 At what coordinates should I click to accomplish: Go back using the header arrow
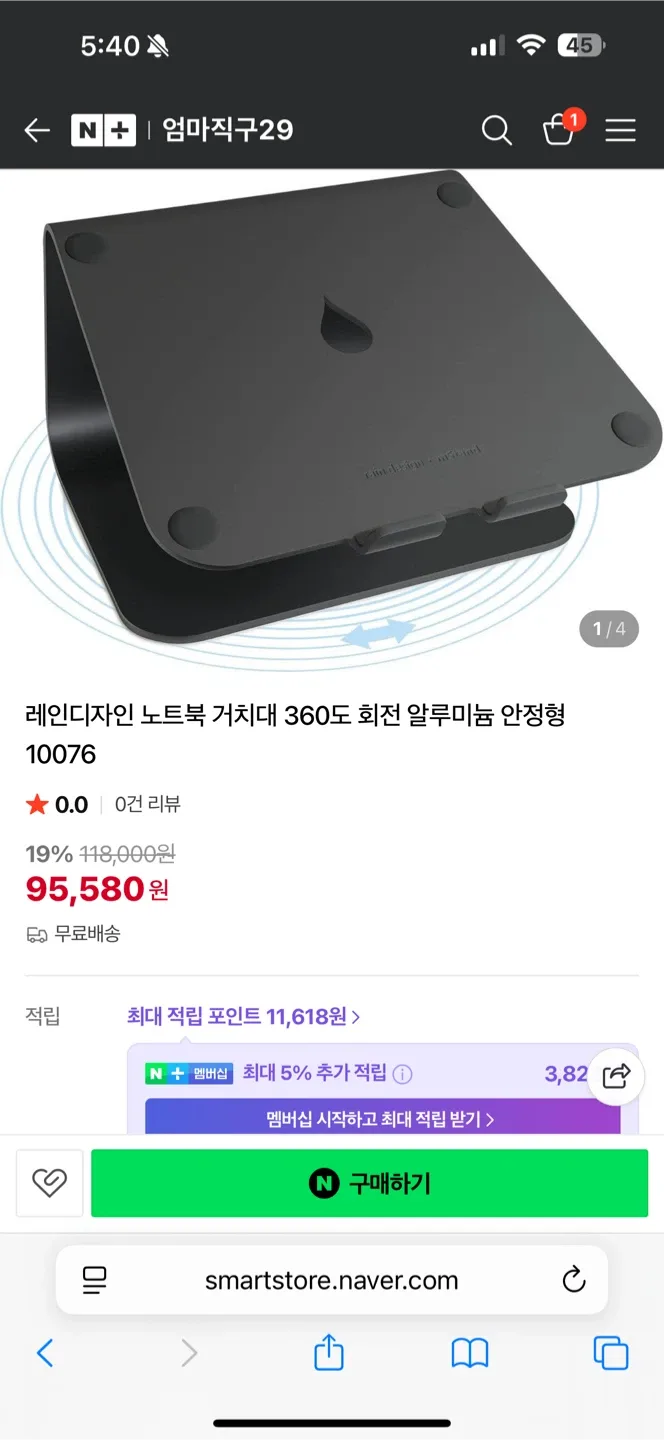click(37, 130)
